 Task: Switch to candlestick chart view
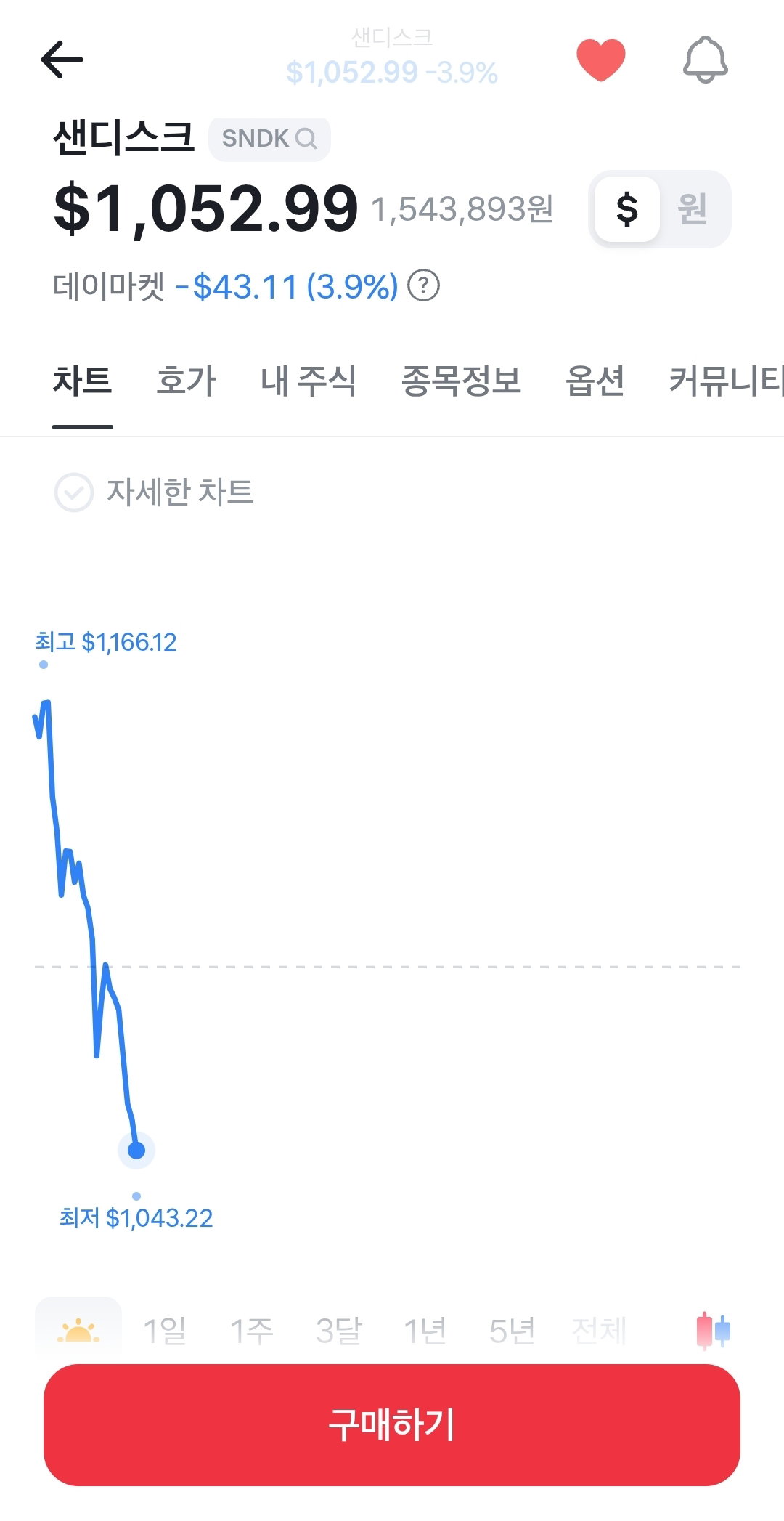pos(713,1331)
